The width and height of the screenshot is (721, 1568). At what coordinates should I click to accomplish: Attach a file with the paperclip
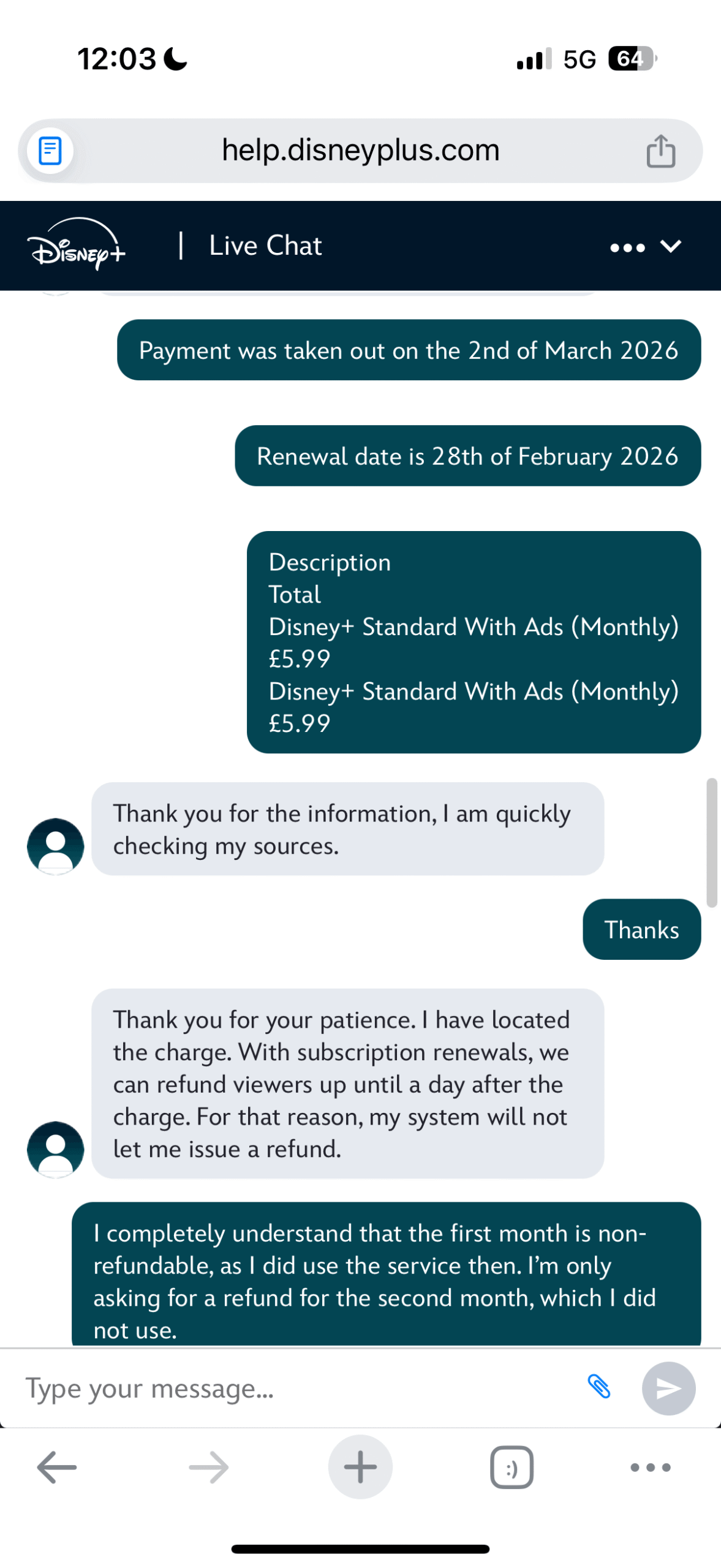598,1387
